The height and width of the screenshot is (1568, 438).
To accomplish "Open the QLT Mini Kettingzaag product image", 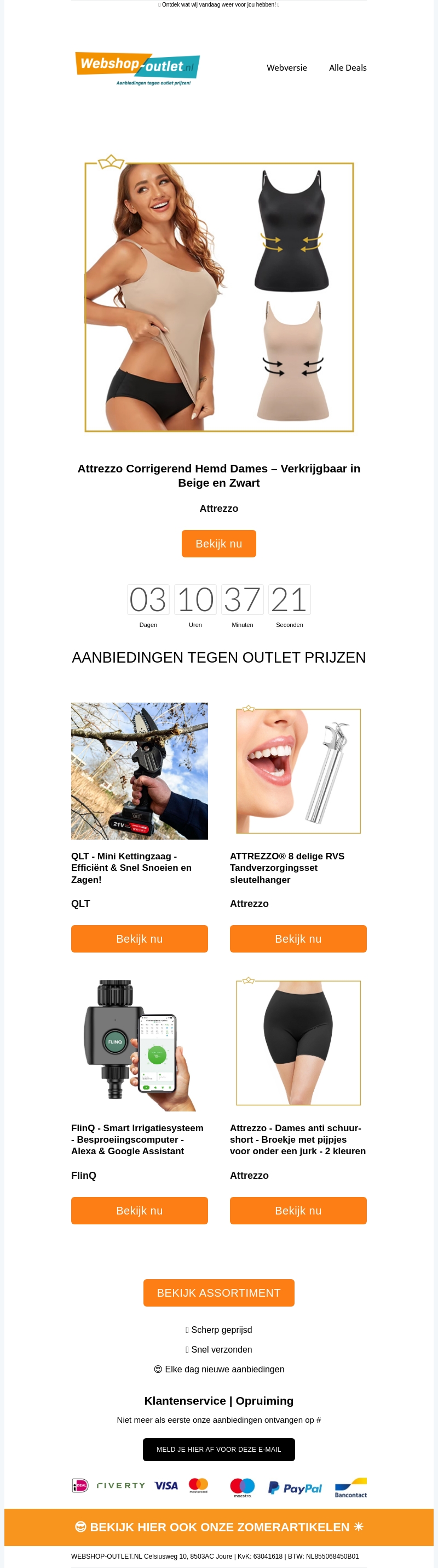I will coord(139,771).
